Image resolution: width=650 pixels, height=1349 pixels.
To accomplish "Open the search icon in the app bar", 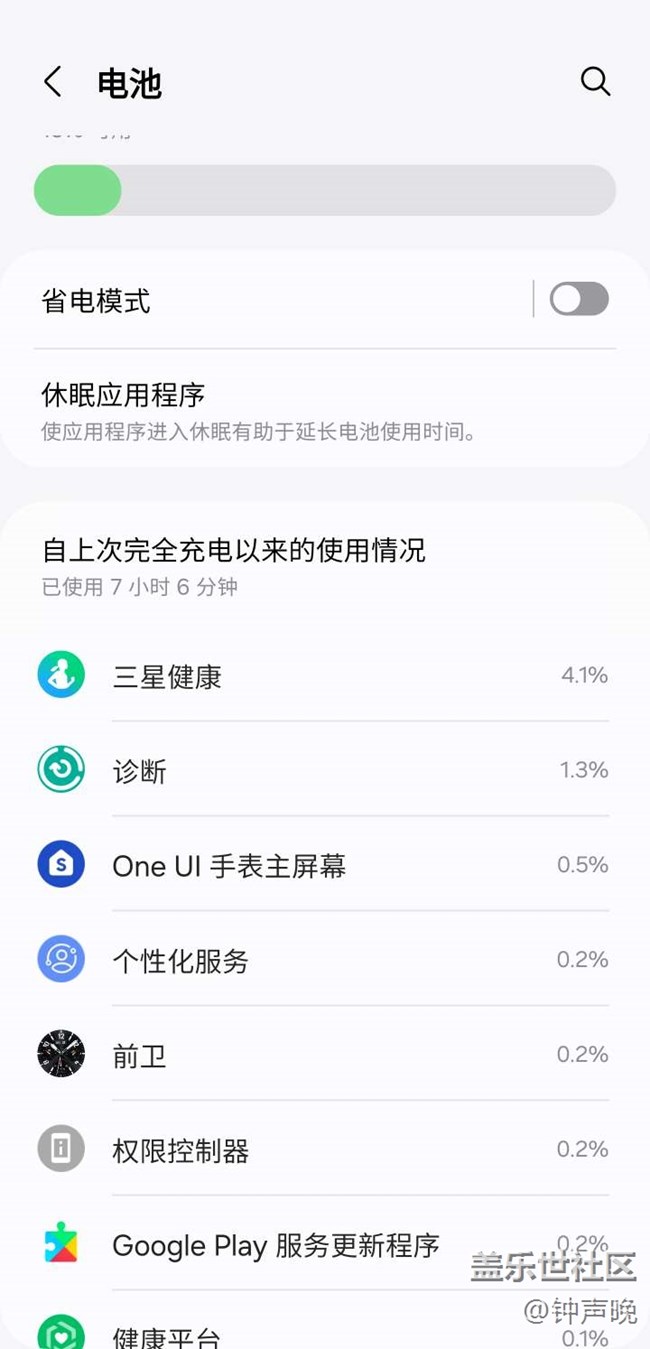I will pyautogui.click(x=595, y=82).
